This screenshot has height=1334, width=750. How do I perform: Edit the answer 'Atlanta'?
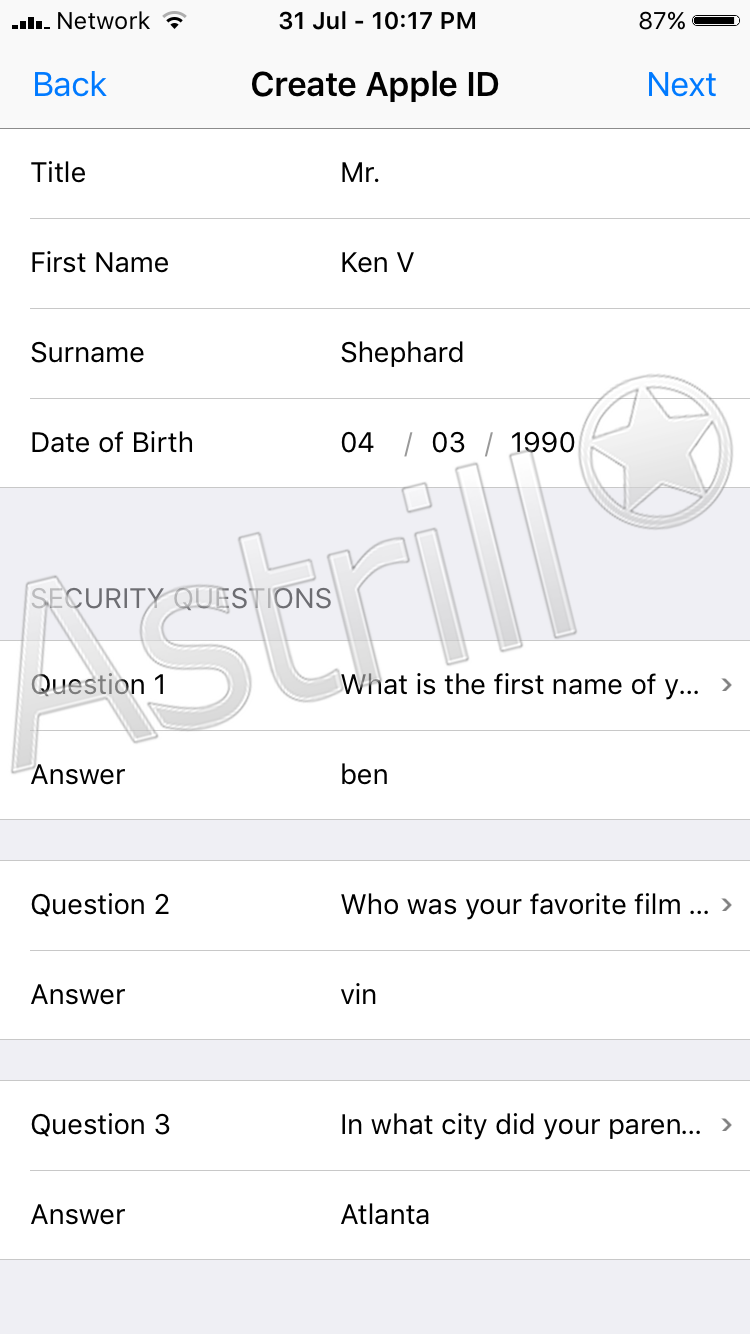[375, 1215]
